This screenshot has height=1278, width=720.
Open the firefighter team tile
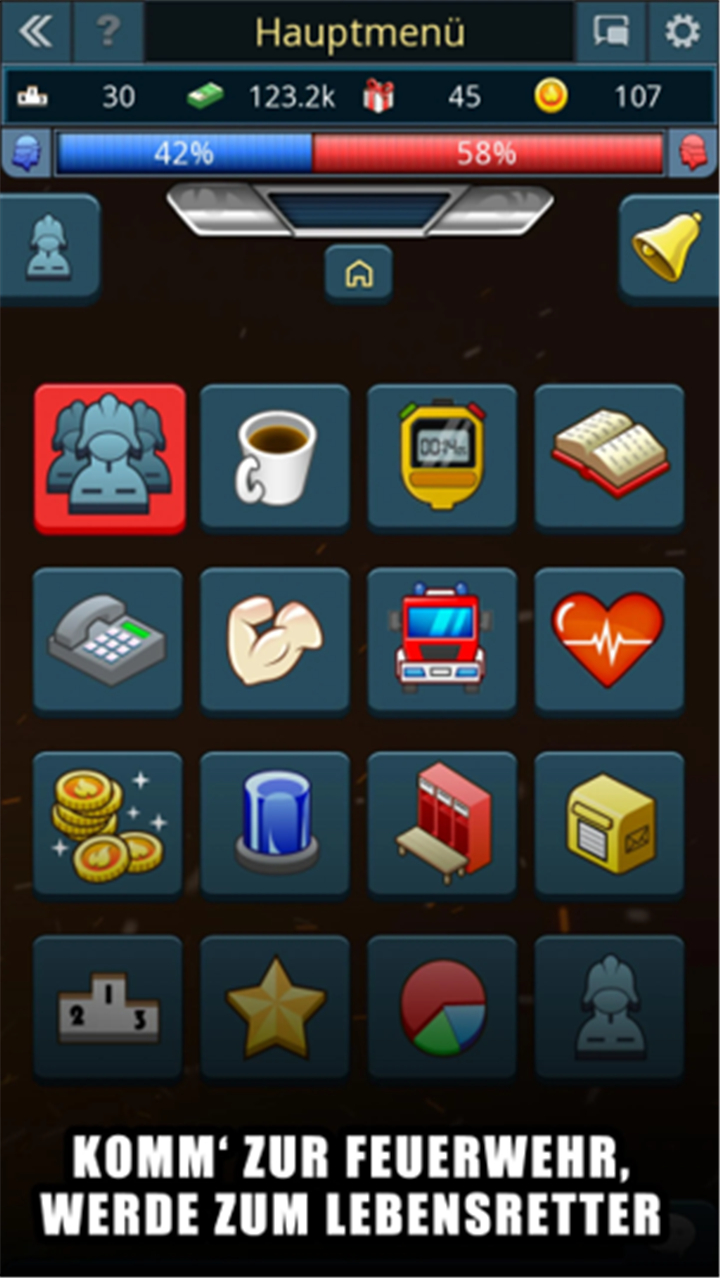pyautogui.click(x=109, y=458)
